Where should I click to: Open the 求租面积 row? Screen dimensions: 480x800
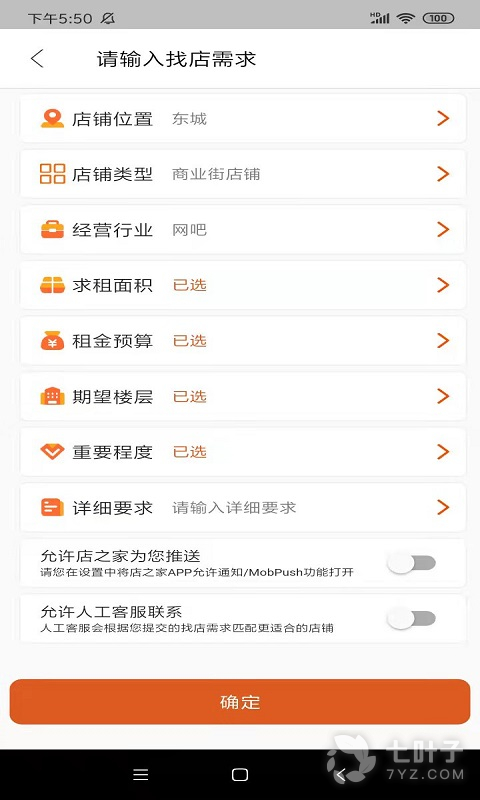[x=243, y=285]
